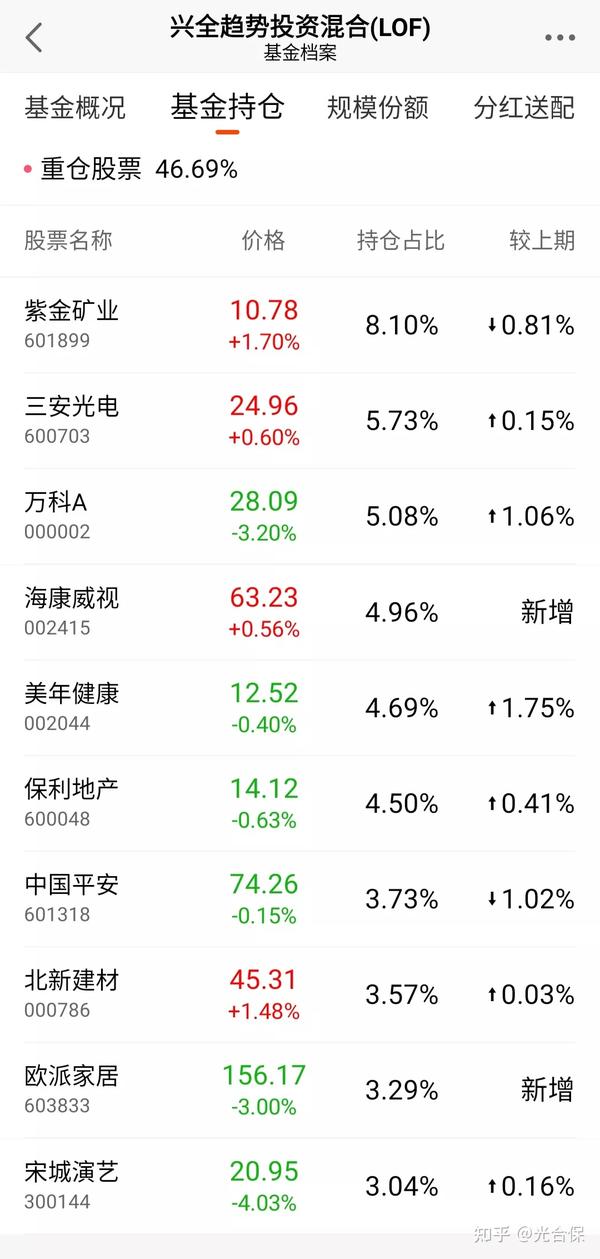The width and height of the screenshot is (600, 1259).
Task: Open the 三安光电 stock row
Action: tap(300, 421)
